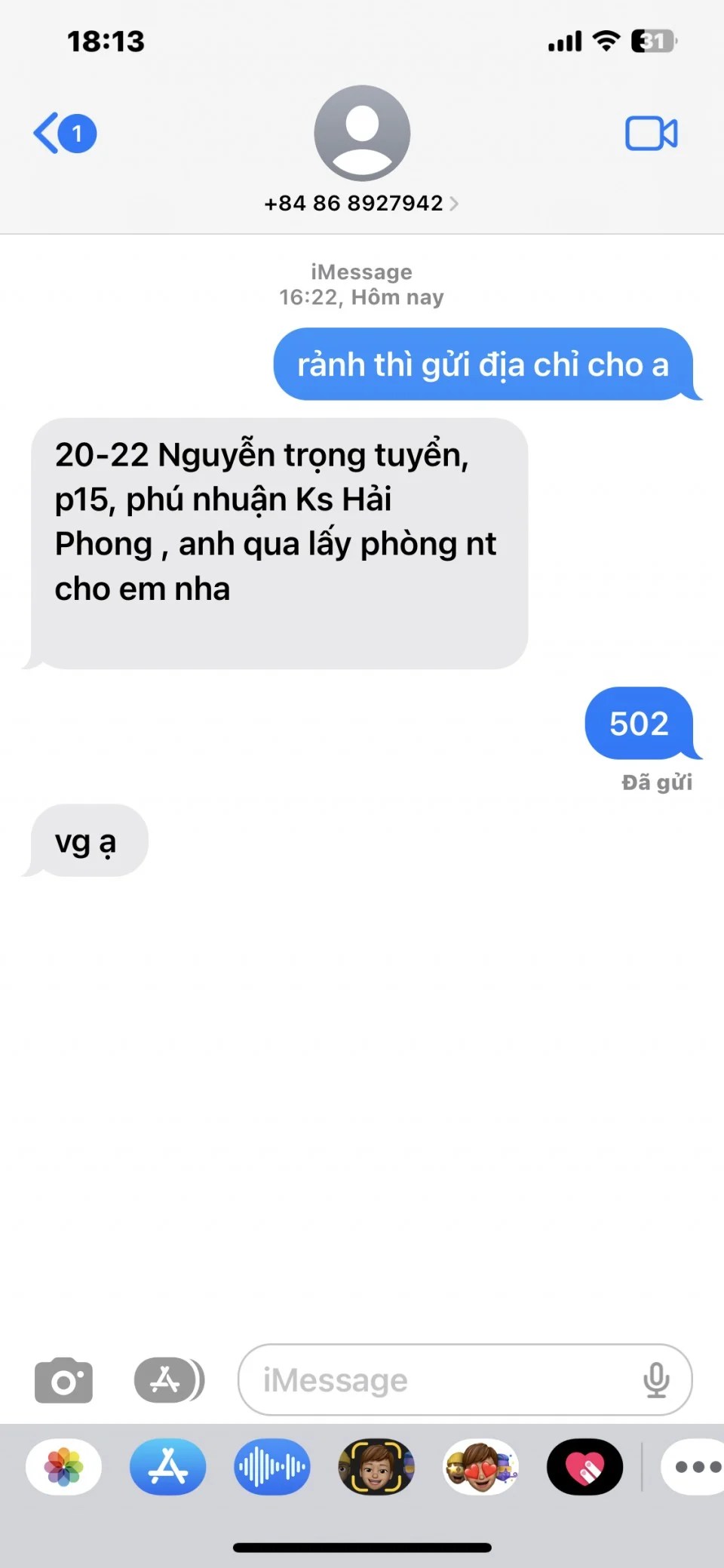Open the Memoji stickers app
The image size is (724, 1568).
pyautogui.click(x=480, y=1467)
